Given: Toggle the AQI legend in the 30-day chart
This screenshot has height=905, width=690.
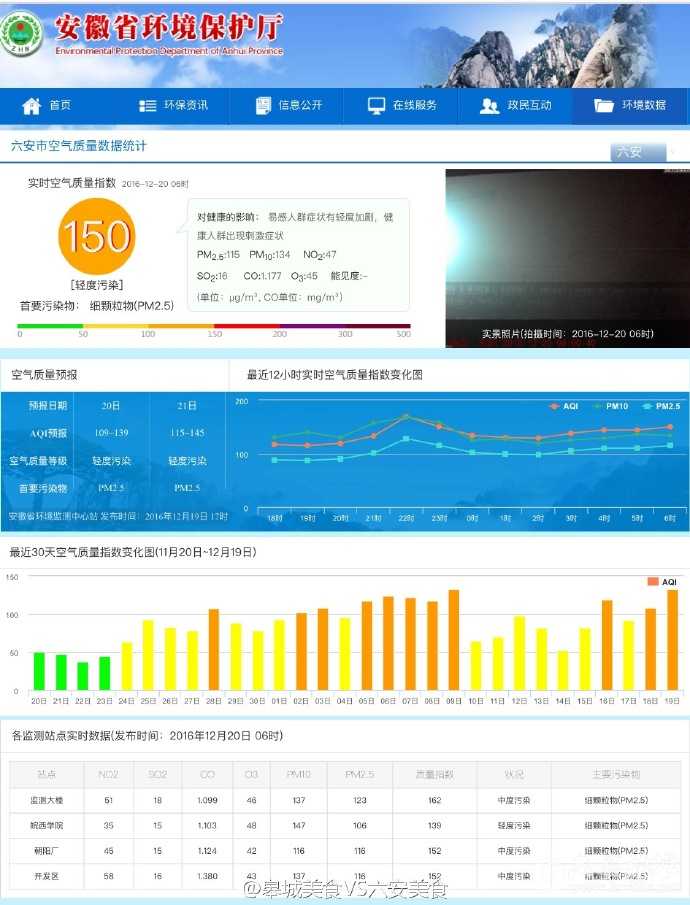Looking at the screenshot, I should coord(662,581).
